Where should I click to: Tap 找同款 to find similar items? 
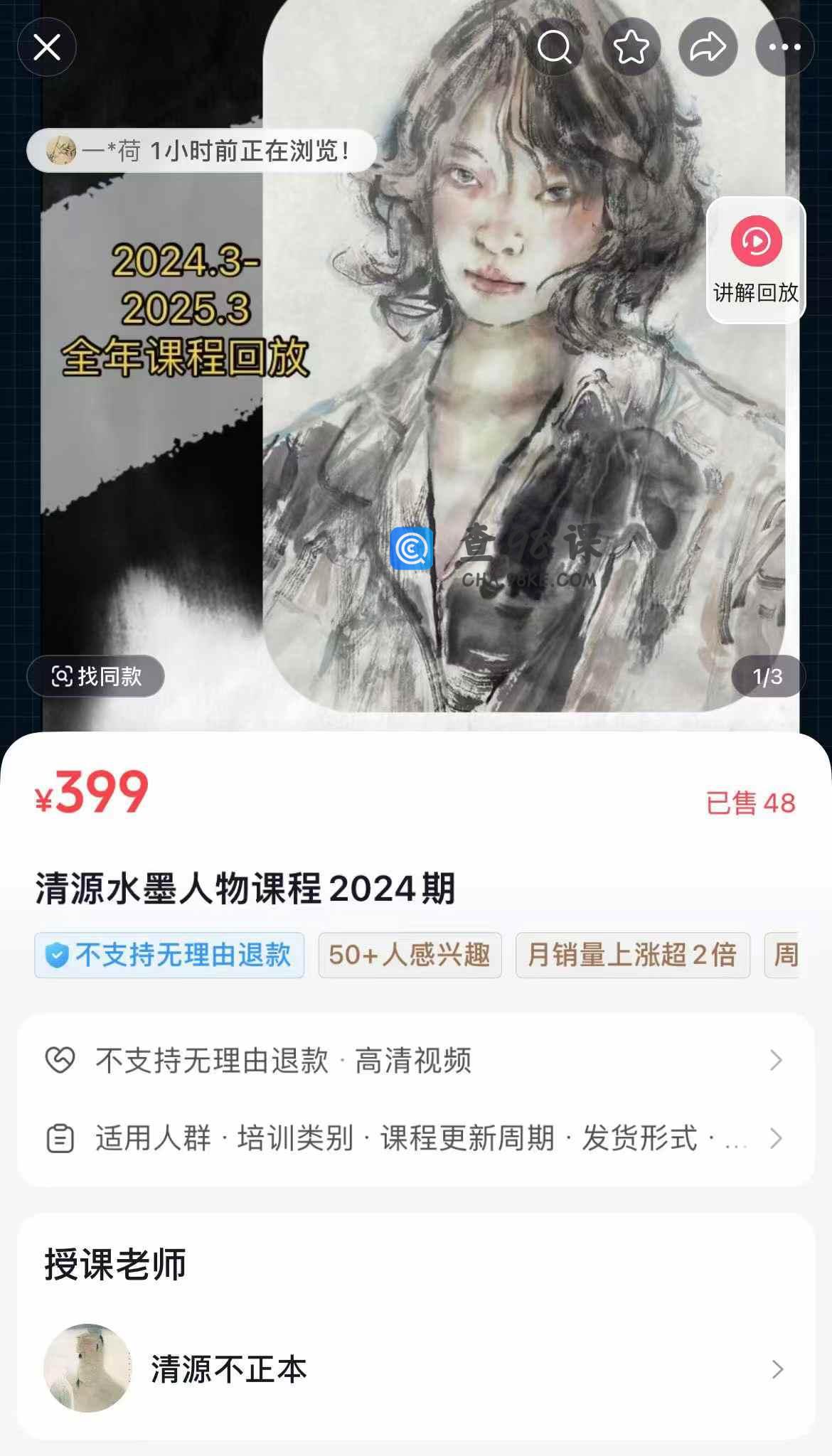(x=96, y=676)
